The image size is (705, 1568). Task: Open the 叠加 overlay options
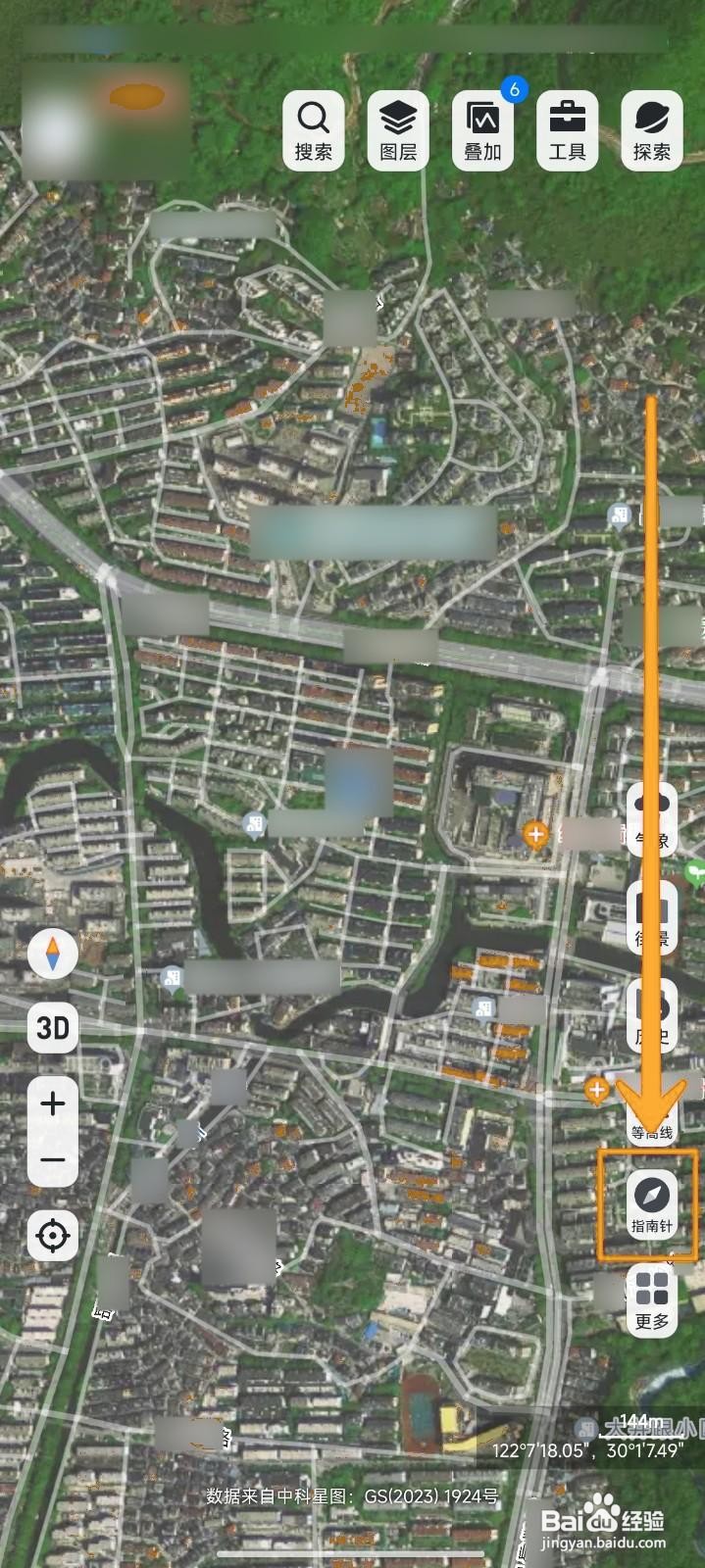(x=482, y=129)
